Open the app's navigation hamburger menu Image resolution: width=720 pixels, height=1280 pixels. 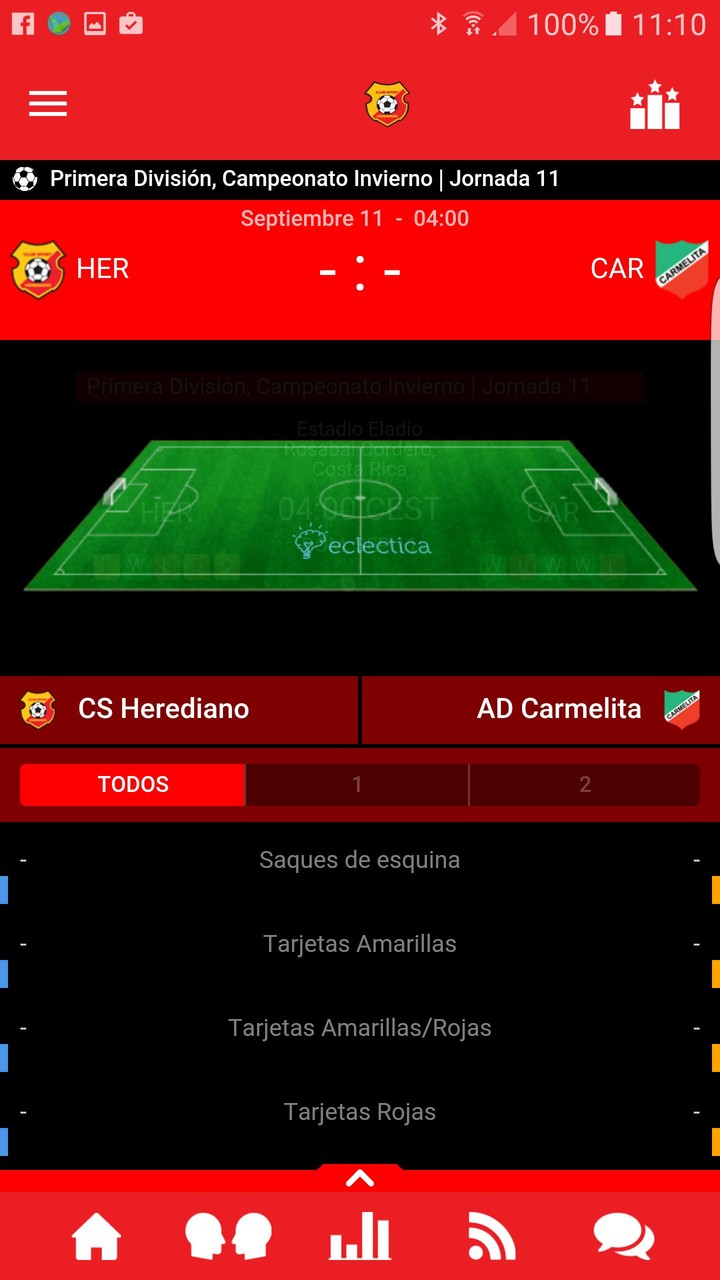47,103
